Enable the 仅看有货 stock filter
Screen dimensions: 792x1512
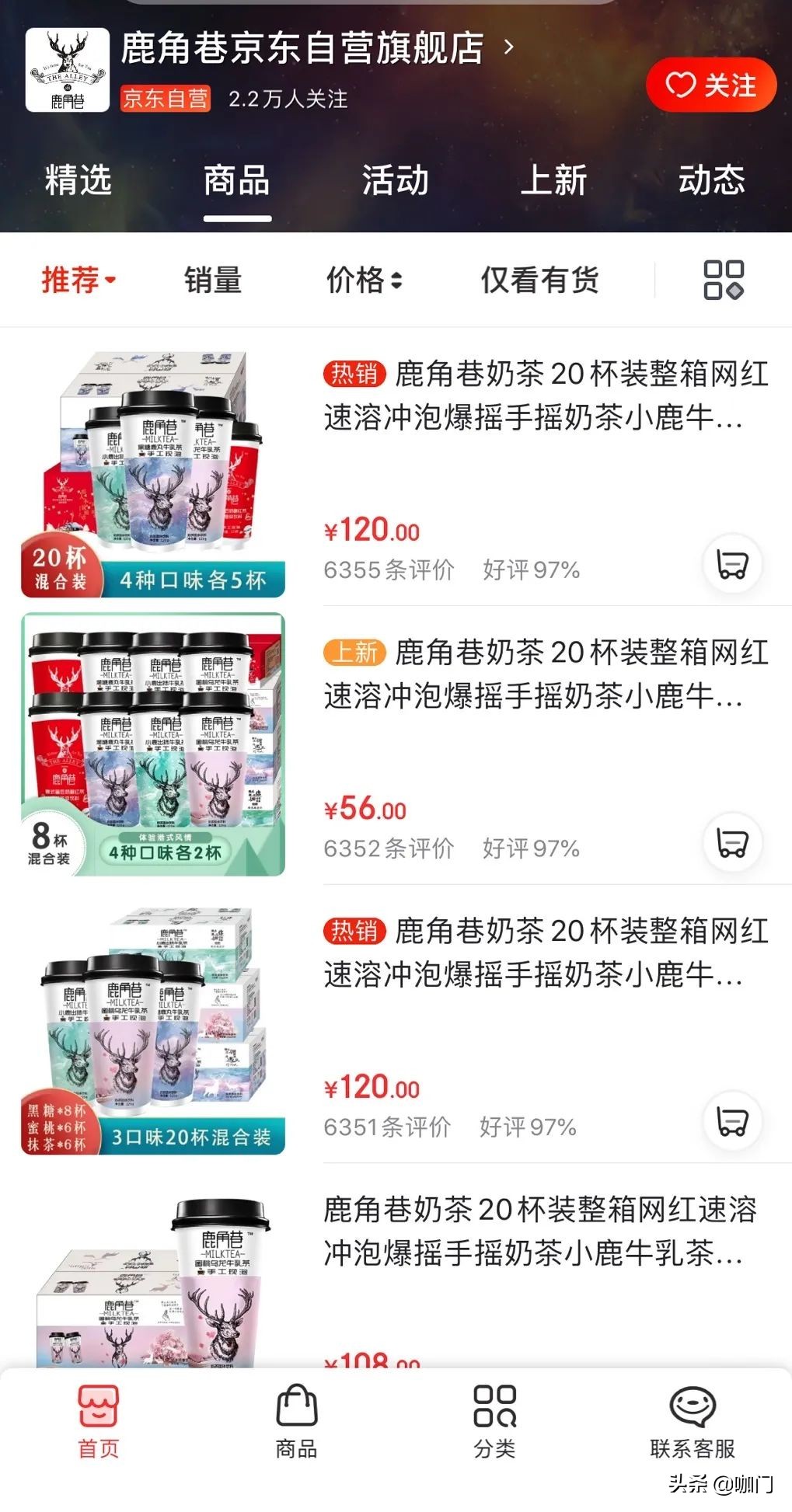(x=541, y=281)
